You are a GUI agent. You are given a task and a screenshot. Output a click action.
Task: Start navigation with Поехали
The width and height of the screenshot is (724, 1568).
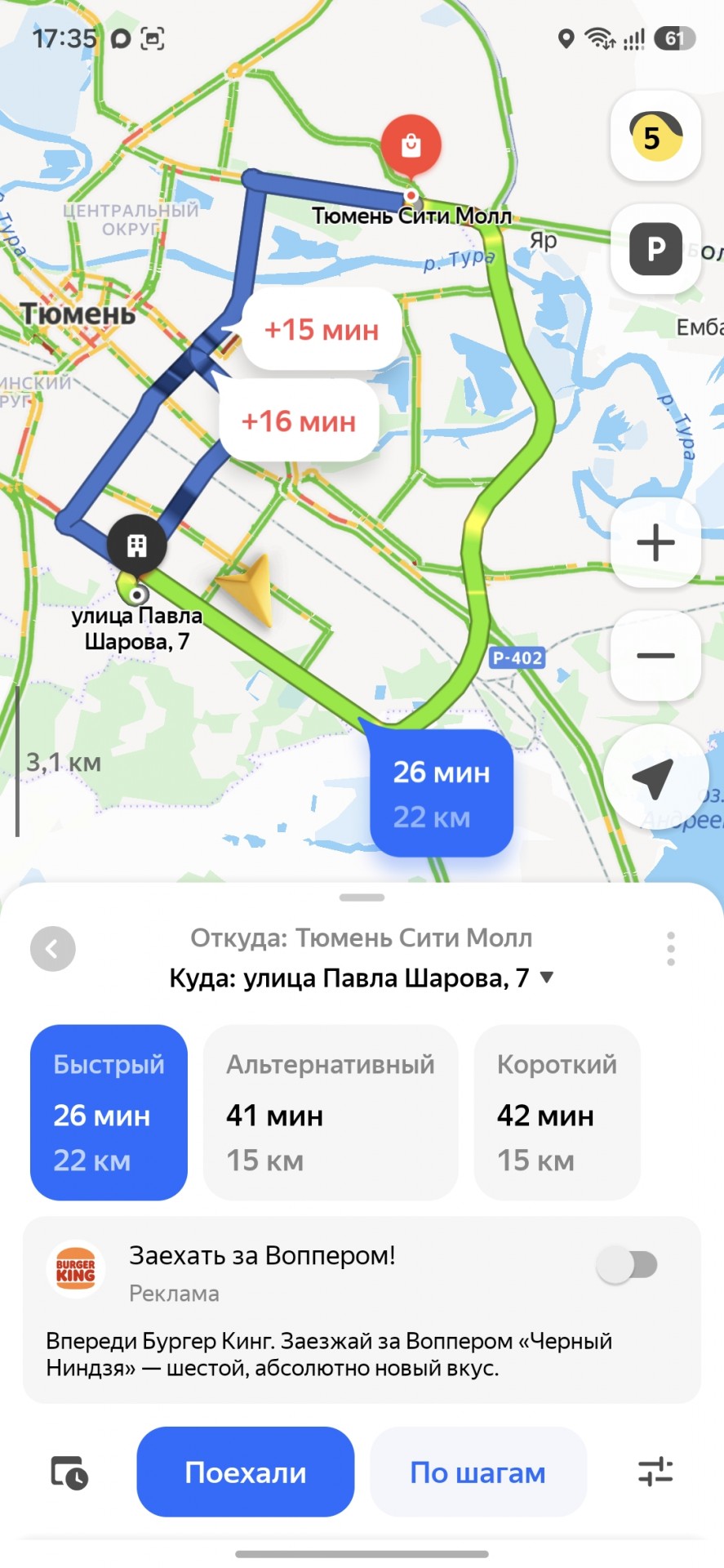pyautogui.click(x=246, y=1472)
